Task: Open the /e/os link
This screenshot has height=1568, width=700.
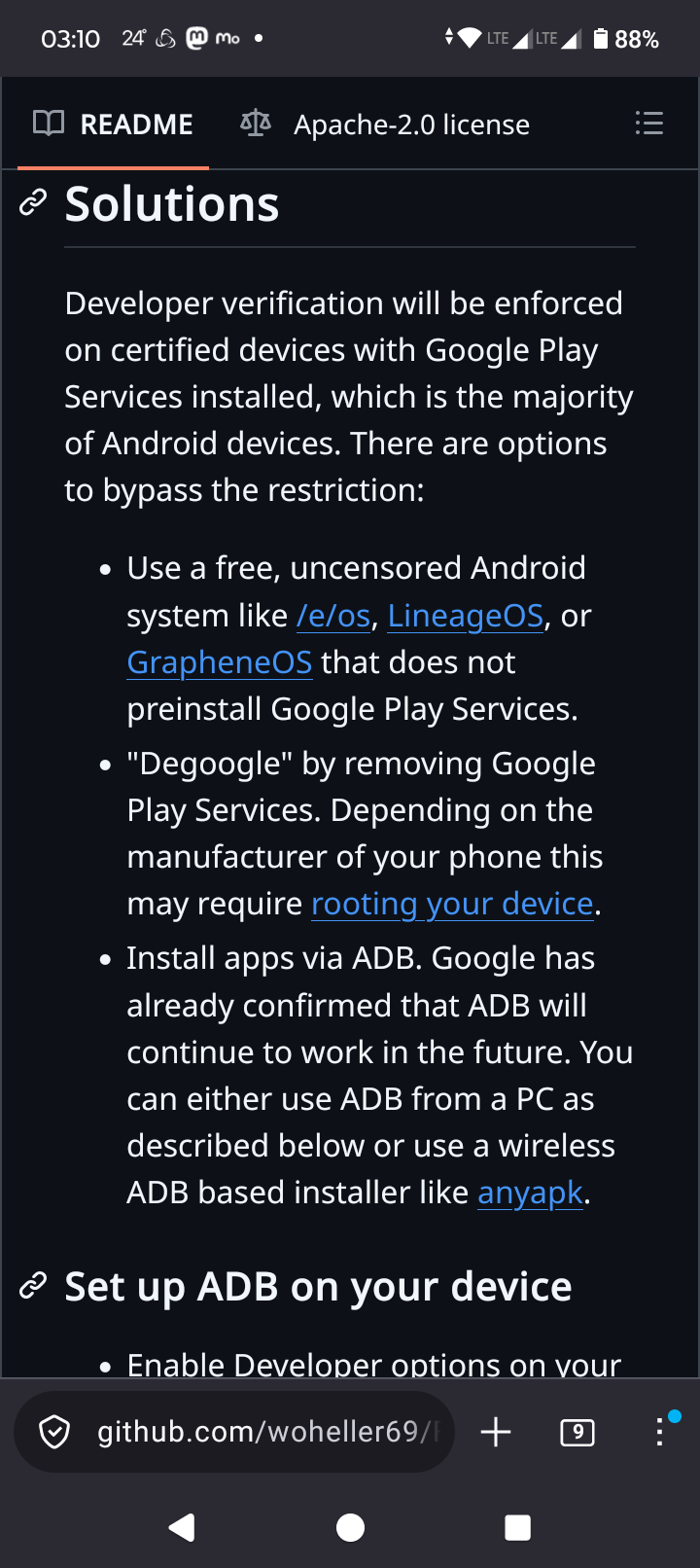Action: pos(333,616)
